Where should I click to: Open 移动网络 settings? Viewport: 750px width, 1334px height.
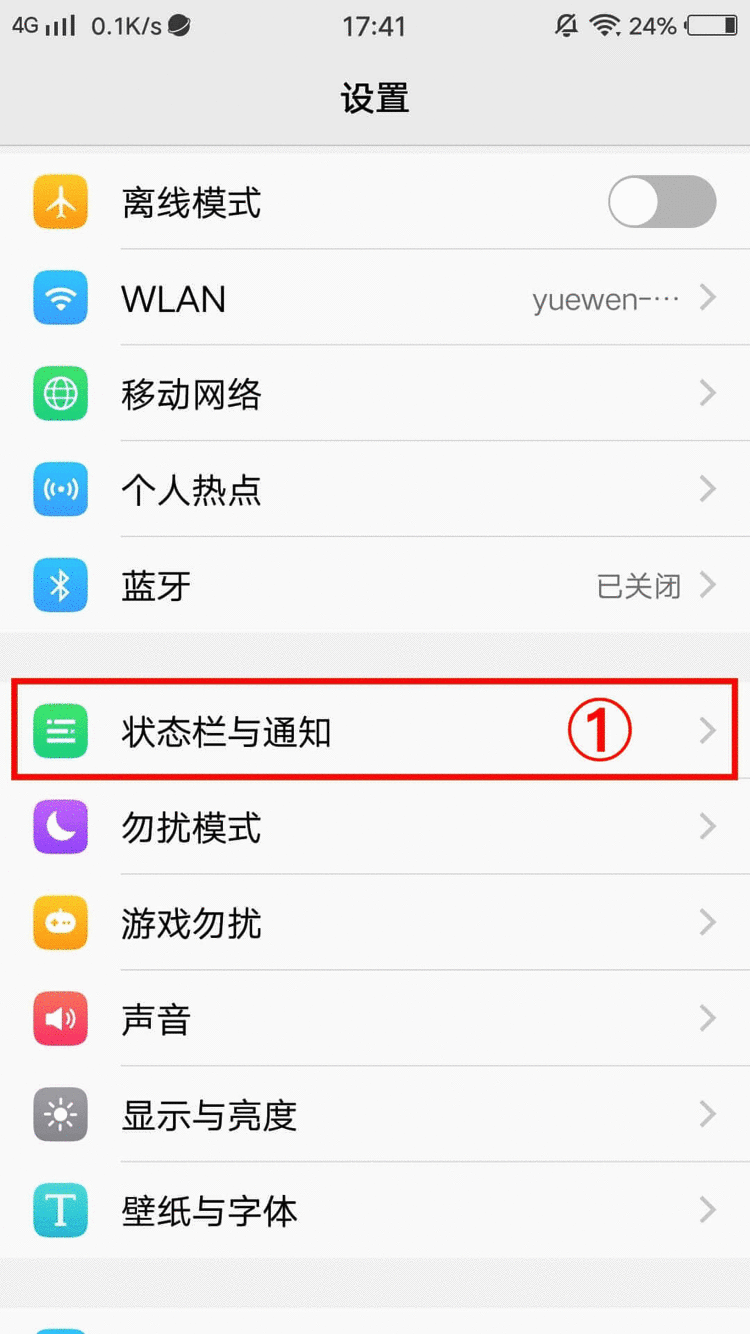[x=375, y=394]
